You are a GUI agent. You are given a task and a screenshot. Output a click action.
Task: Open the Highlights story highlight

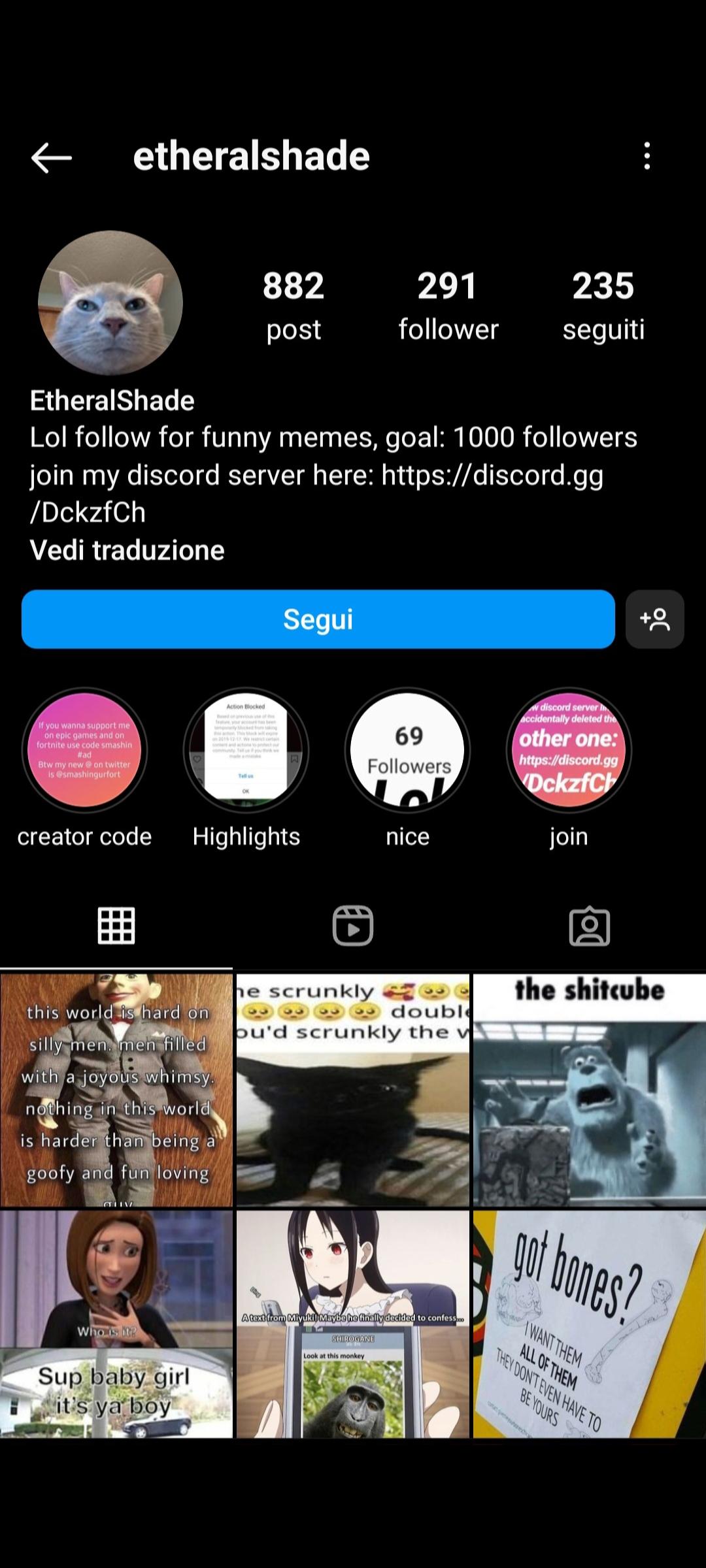(246, 749)
